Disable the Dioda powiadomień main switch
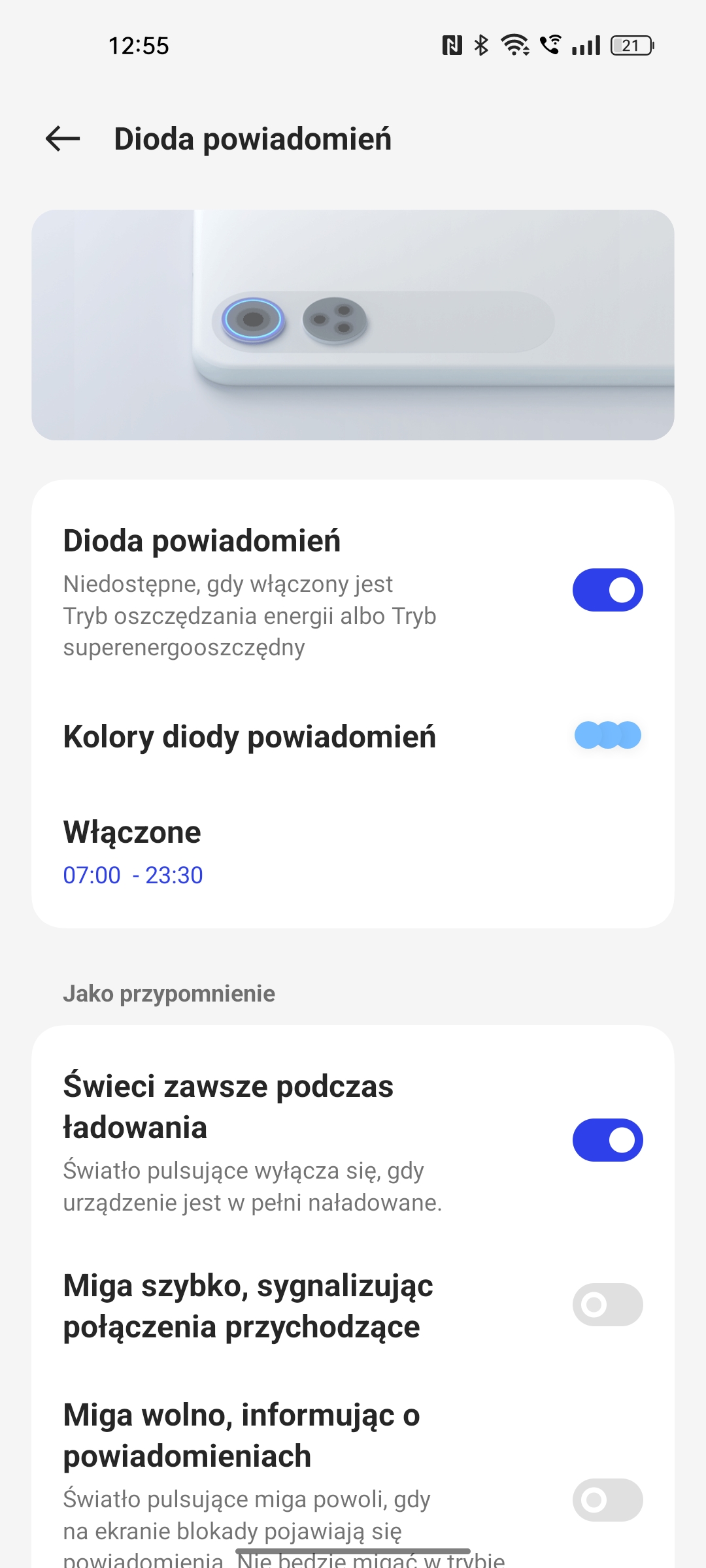 pos(607,589)
